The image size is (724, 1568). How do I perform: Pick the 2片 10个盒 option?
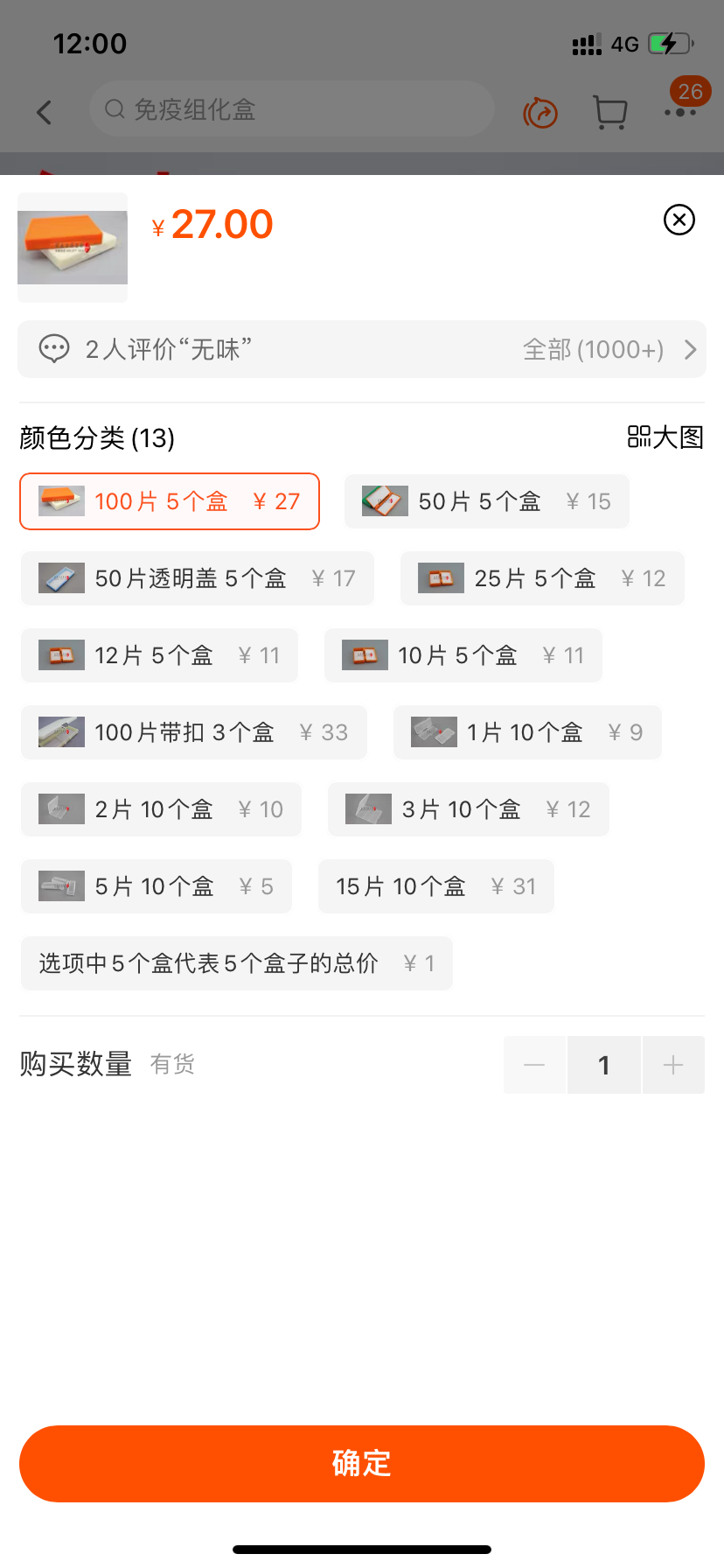pos(161,809)
